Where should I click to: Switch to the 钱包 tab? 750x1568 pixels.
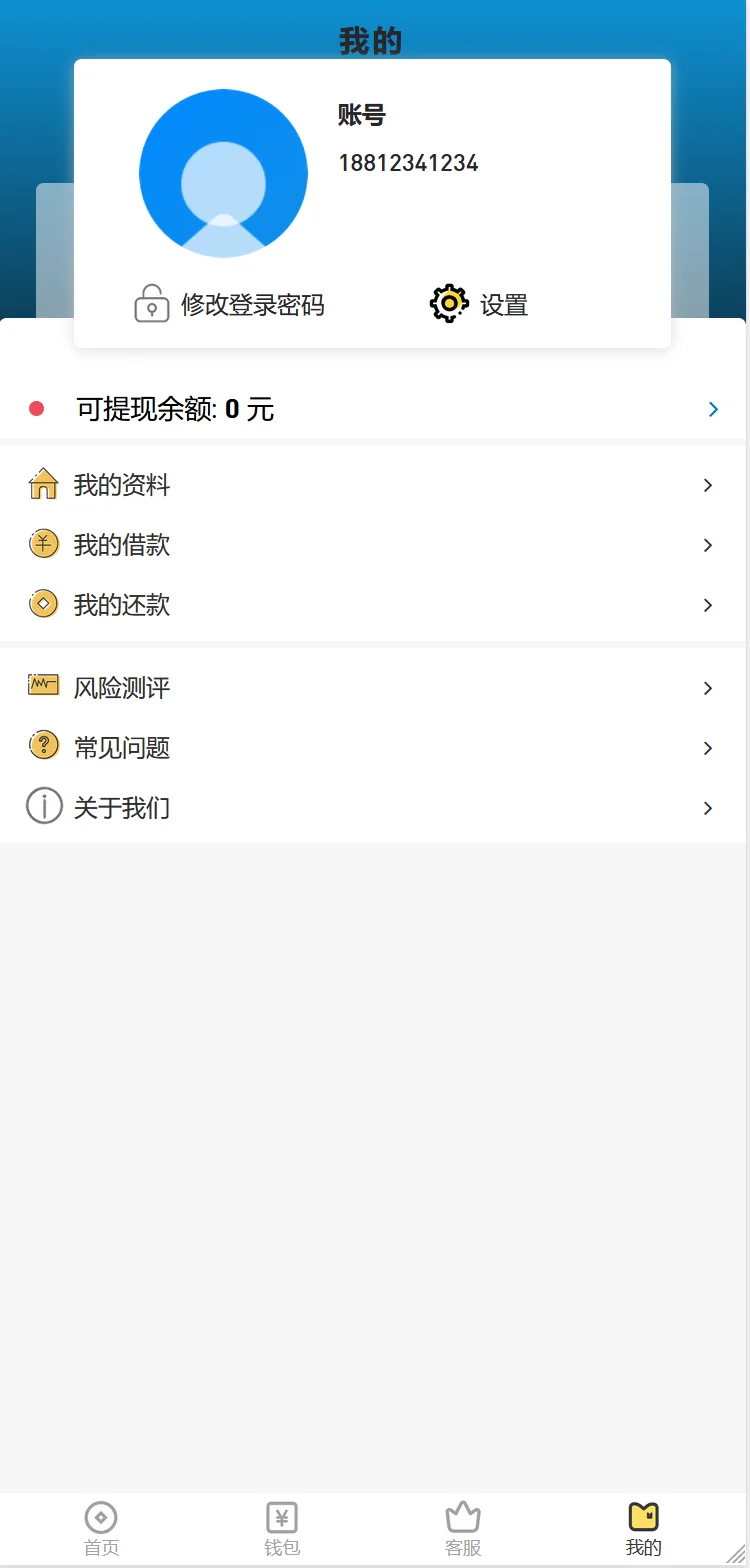282,1530
